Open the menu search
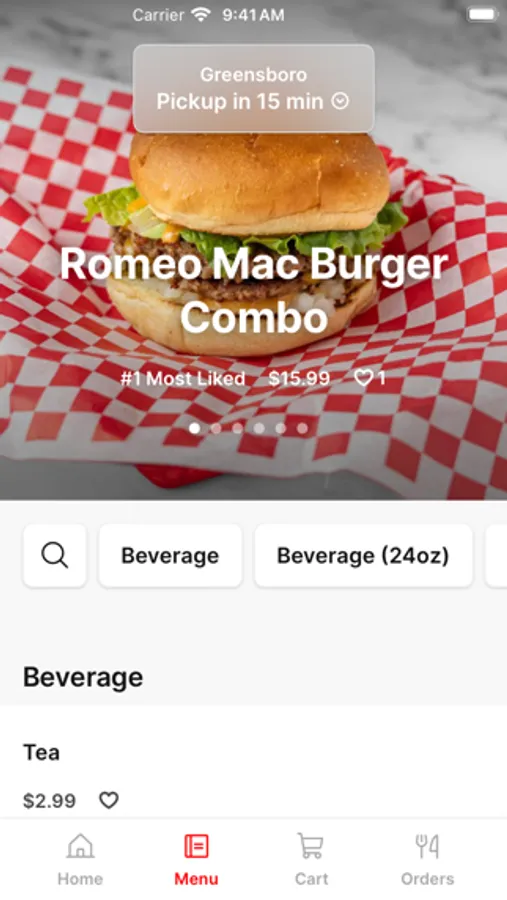507x900 pixels. tap(55, 556)
